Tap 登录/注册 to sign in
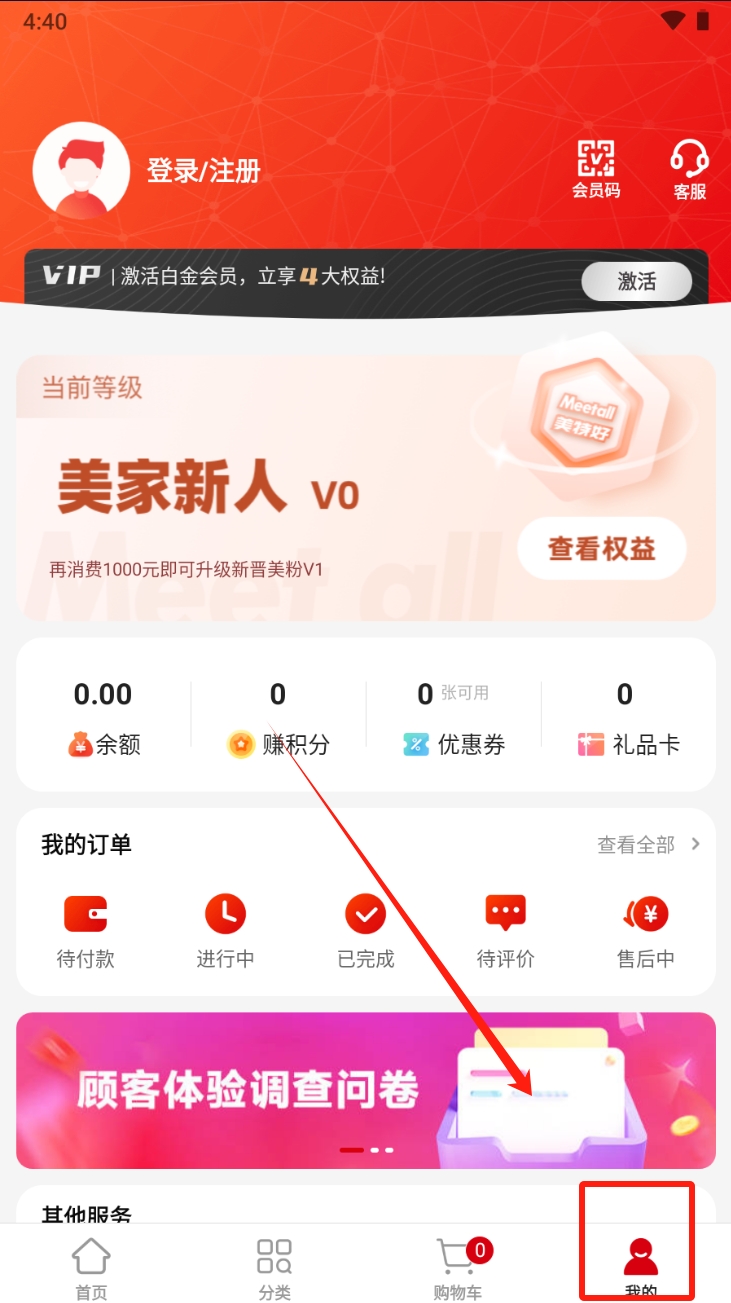 tap(203, 171)
